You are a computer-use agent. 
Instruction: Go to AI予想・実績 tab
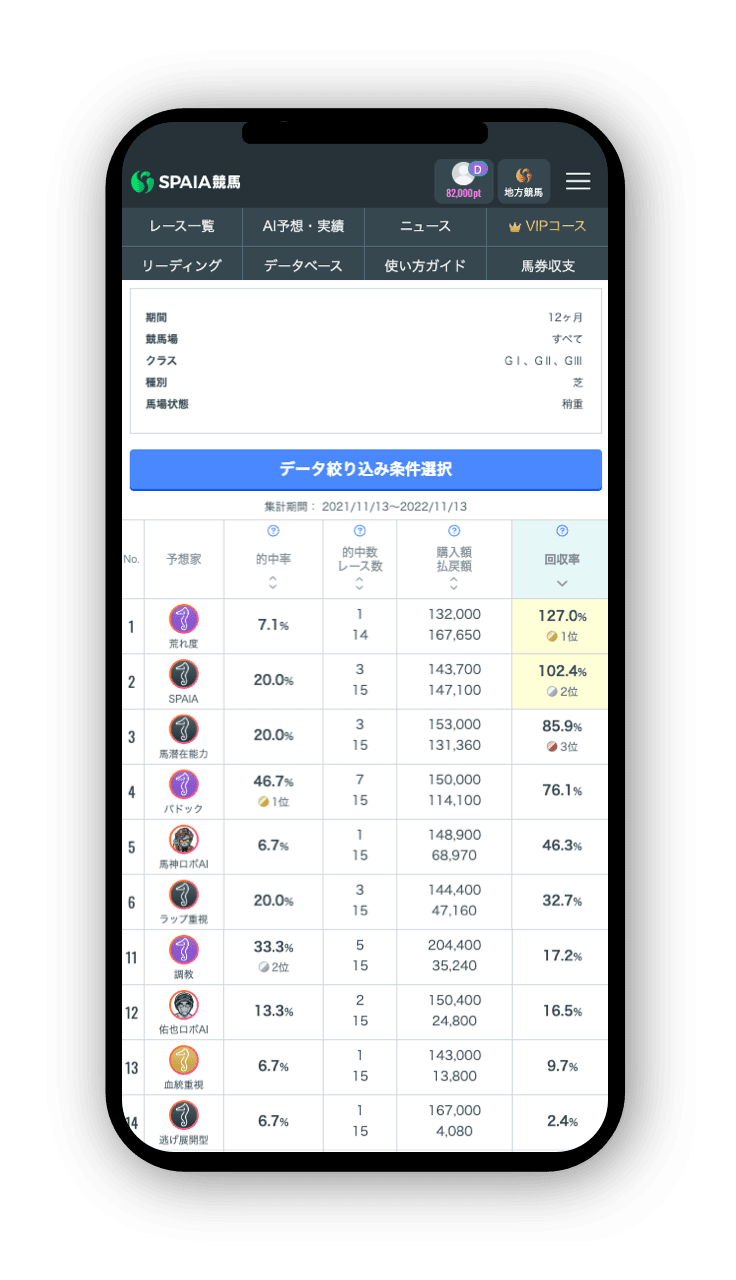[x=303, y=226]
